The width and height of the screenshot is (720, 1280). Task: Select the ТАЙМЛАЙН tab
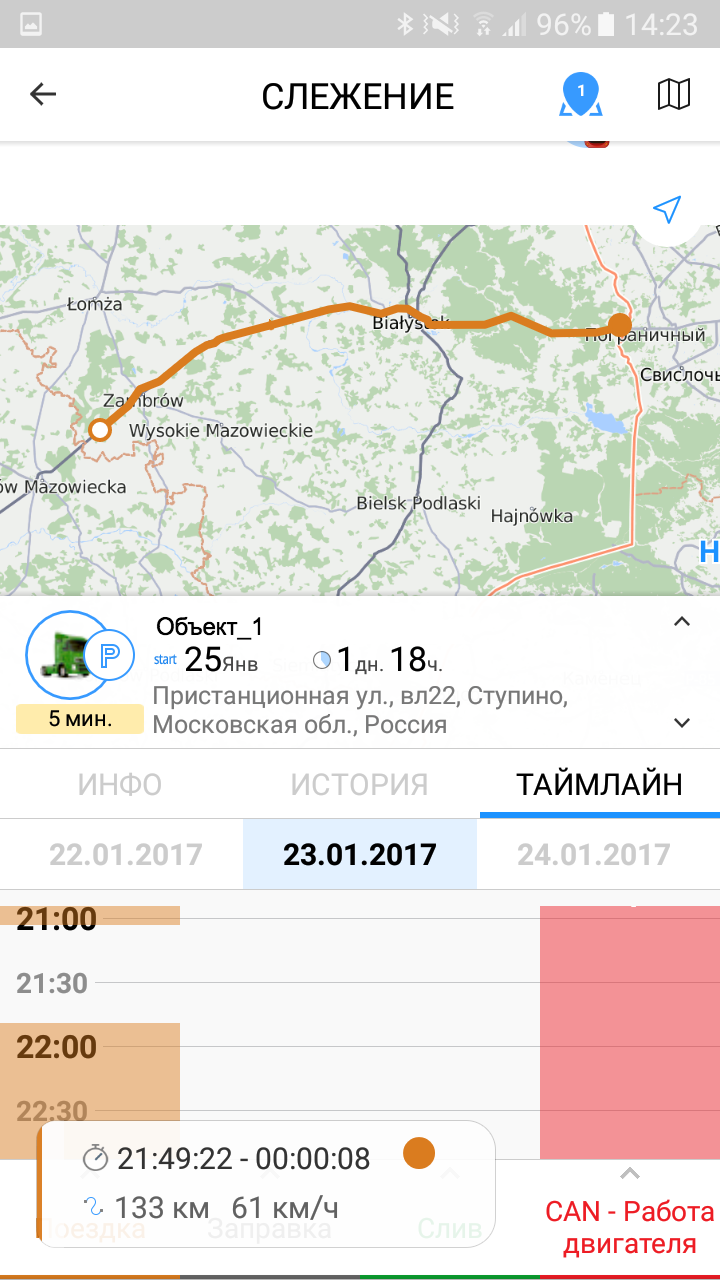[599, 784]
